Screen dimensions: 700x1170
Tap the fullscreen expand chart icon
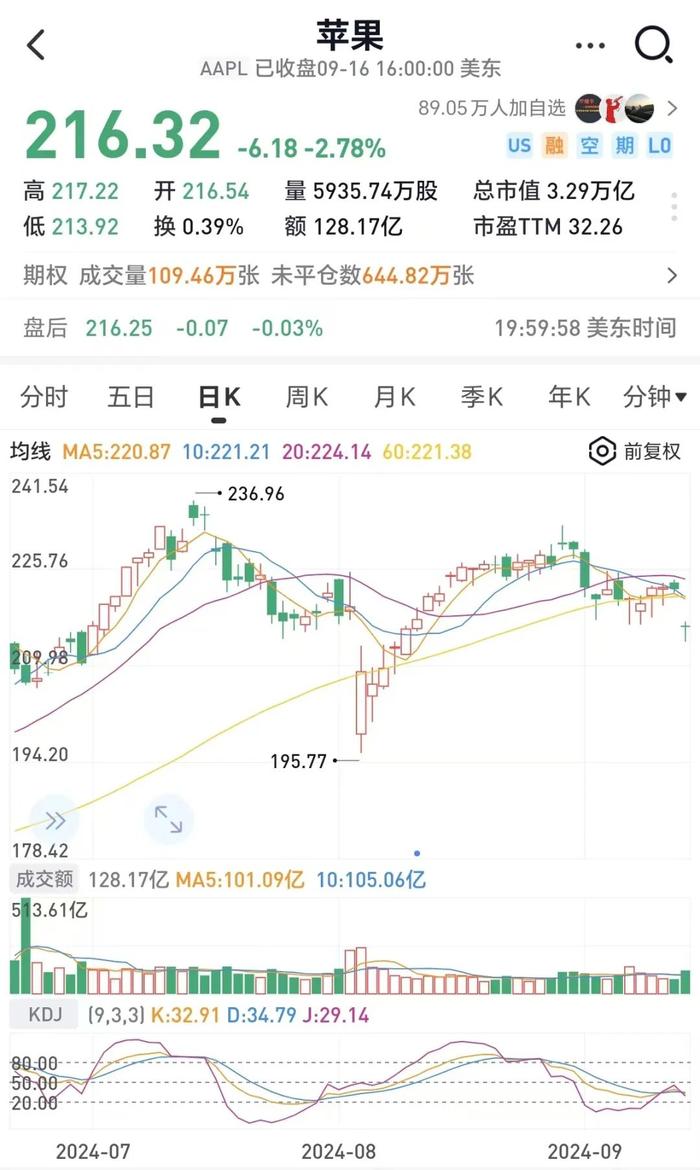click(x=168, y=820)
